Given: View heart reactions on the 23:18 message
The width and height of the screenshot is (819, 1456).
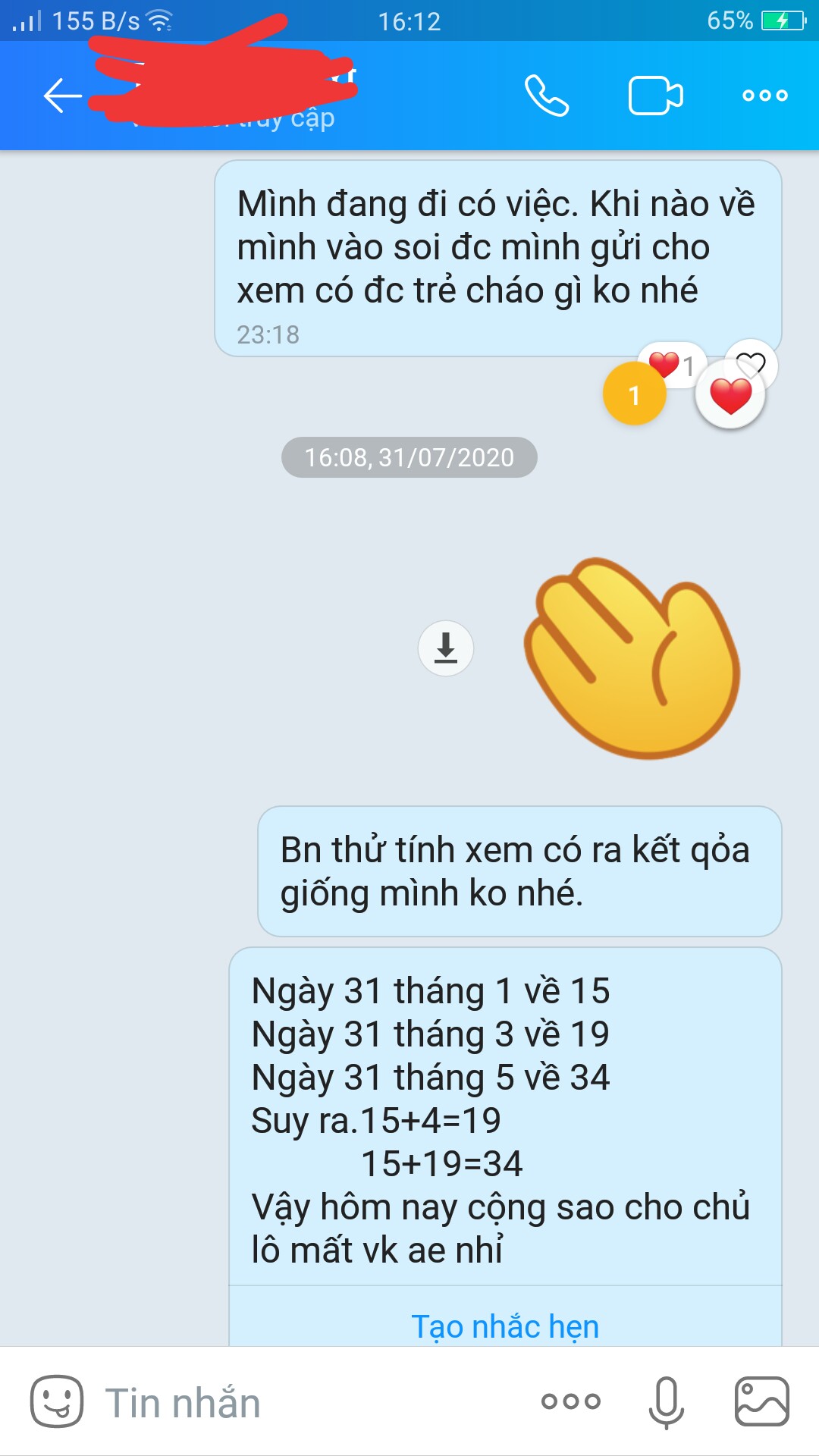Looking at the screenshot, I should [x=672, y=366].
